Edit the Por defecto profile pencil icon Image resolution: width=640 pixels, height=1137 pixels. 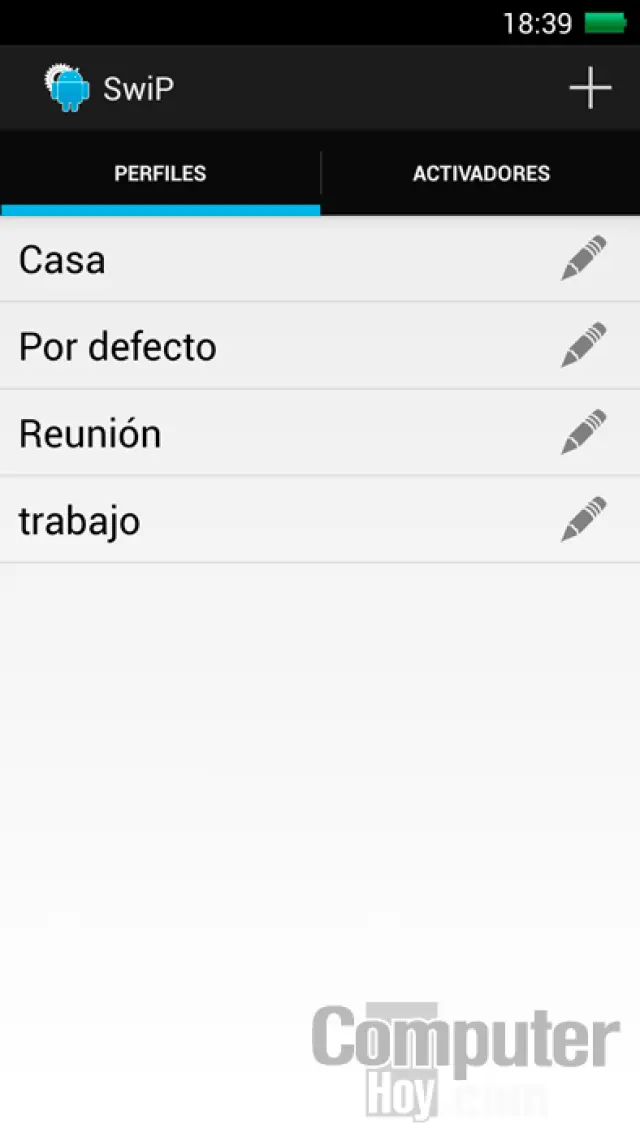(x=583, y=346)
